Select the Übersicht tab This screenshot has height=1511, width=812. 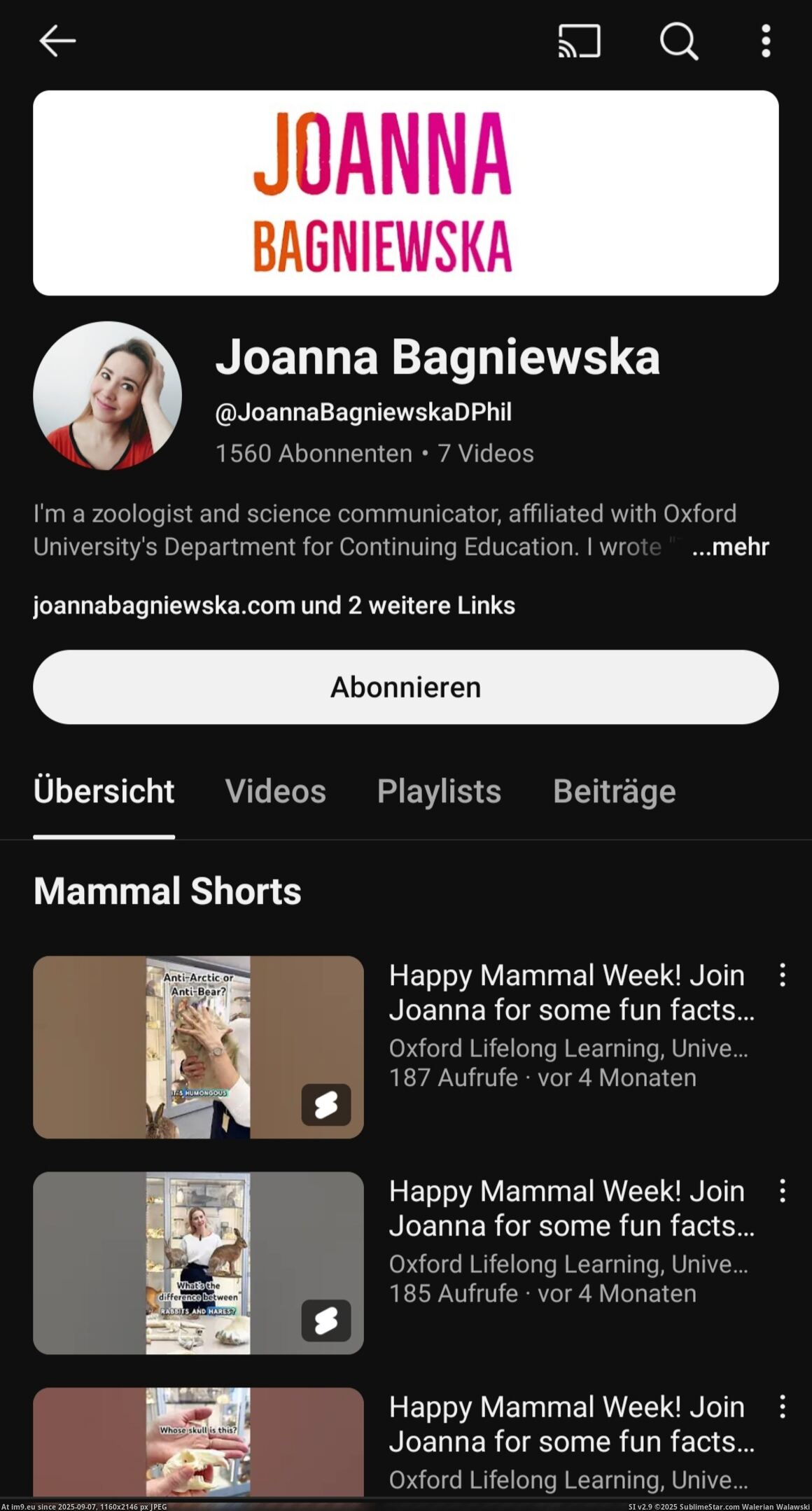(104, 791)
